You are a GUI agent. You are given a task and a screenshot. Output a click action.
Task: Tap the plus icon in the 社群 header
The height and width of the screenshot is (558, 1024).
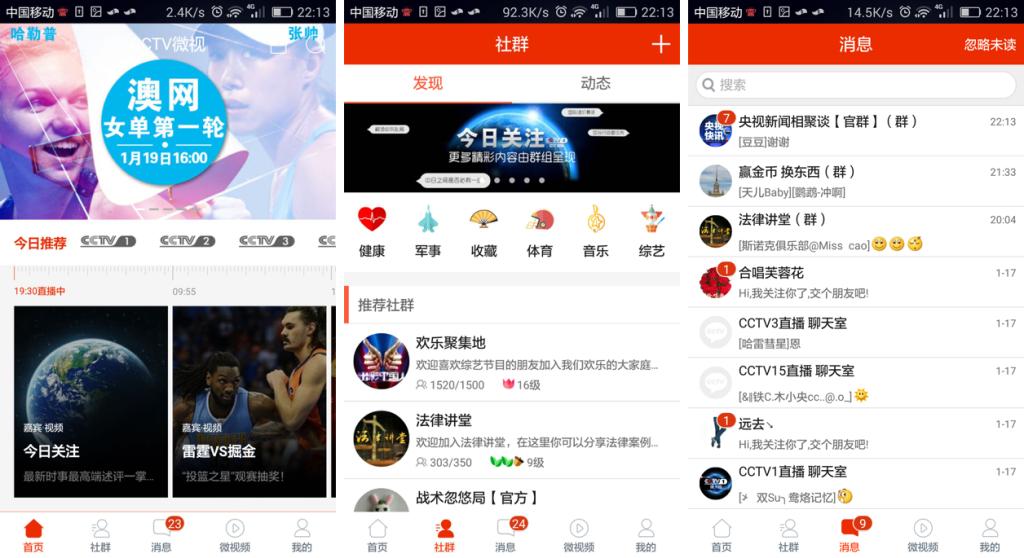(x=660, y=44)
